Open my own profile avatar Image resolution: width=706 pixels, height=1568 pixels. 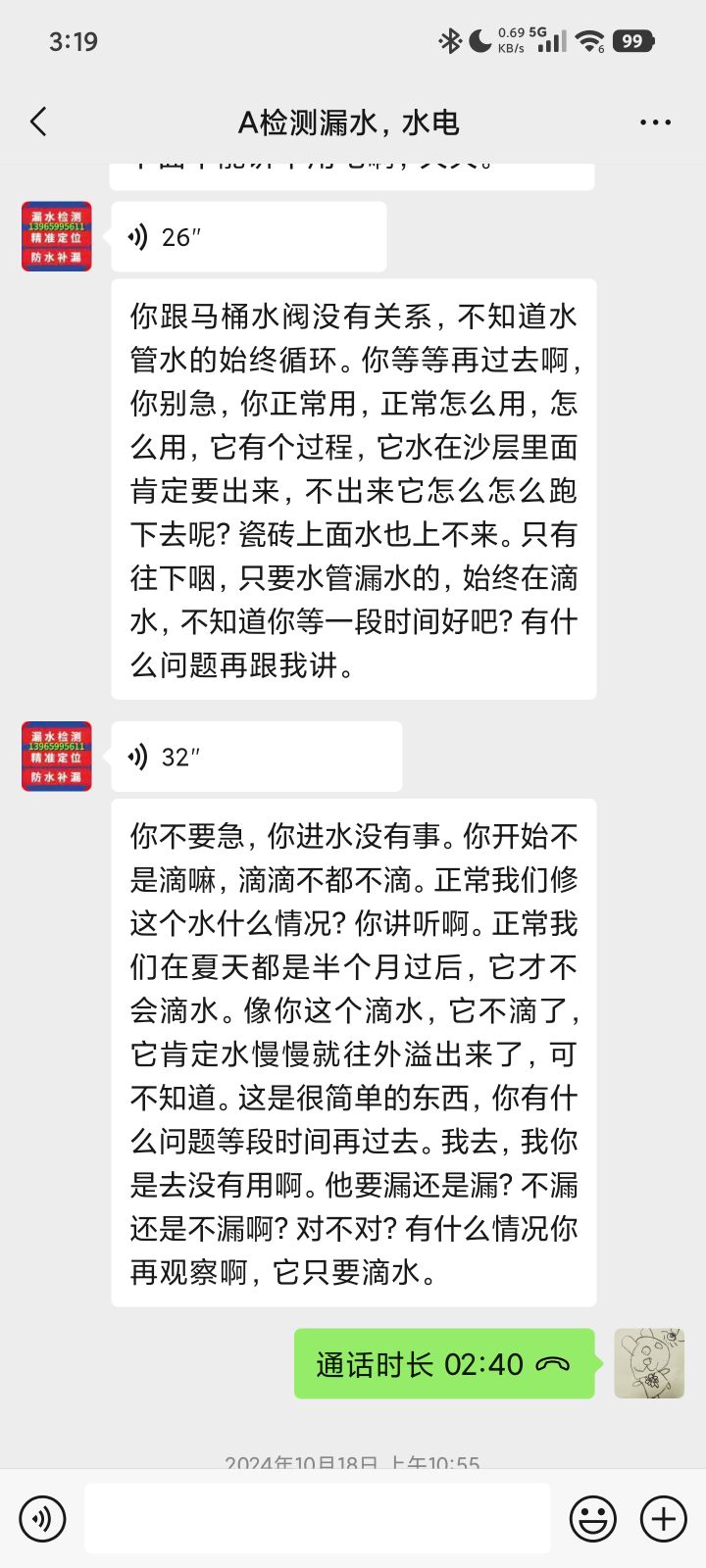(649, 1363)
